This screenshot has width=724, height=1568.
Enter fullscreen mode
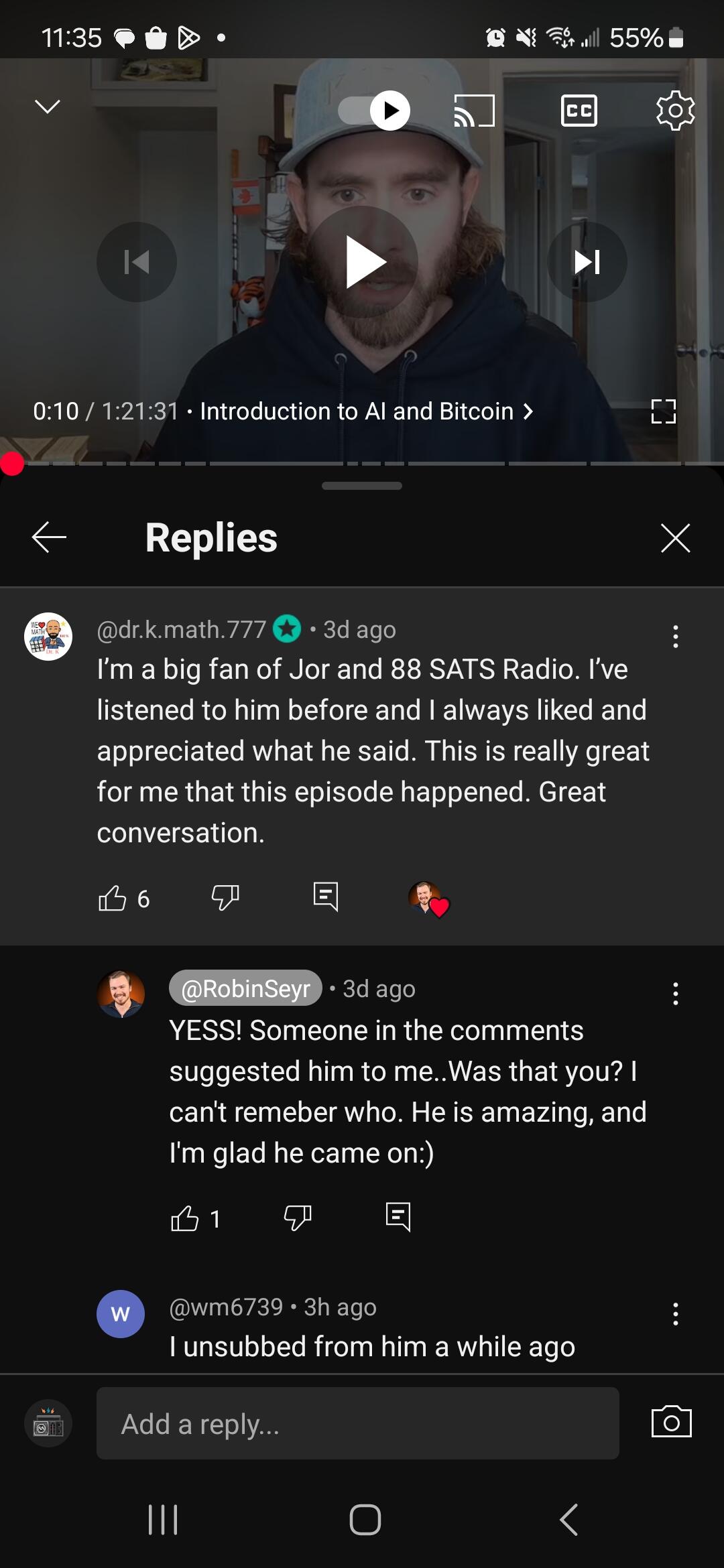pyautogui.click(x=663, y=411)
